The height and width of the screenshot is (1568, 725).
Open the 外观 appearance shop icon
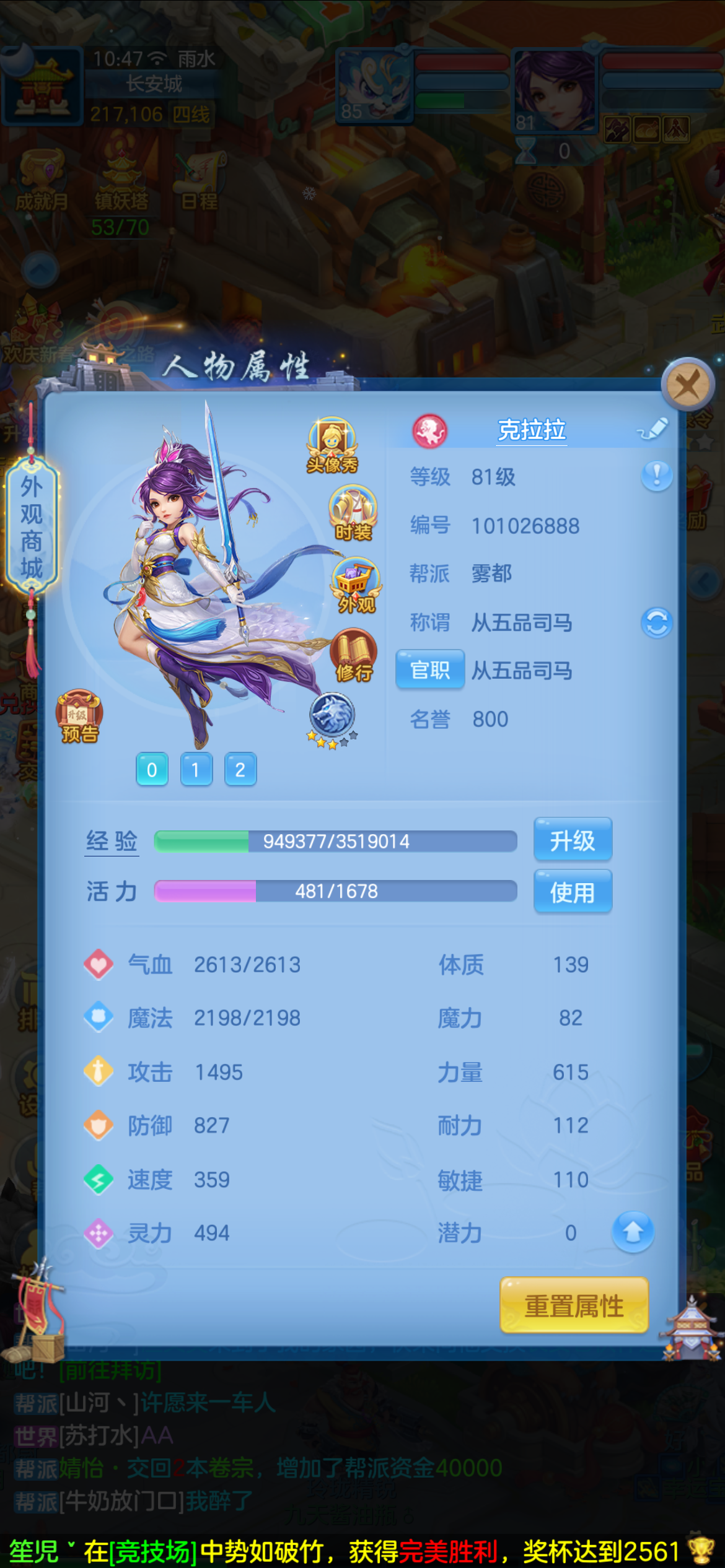356,585
